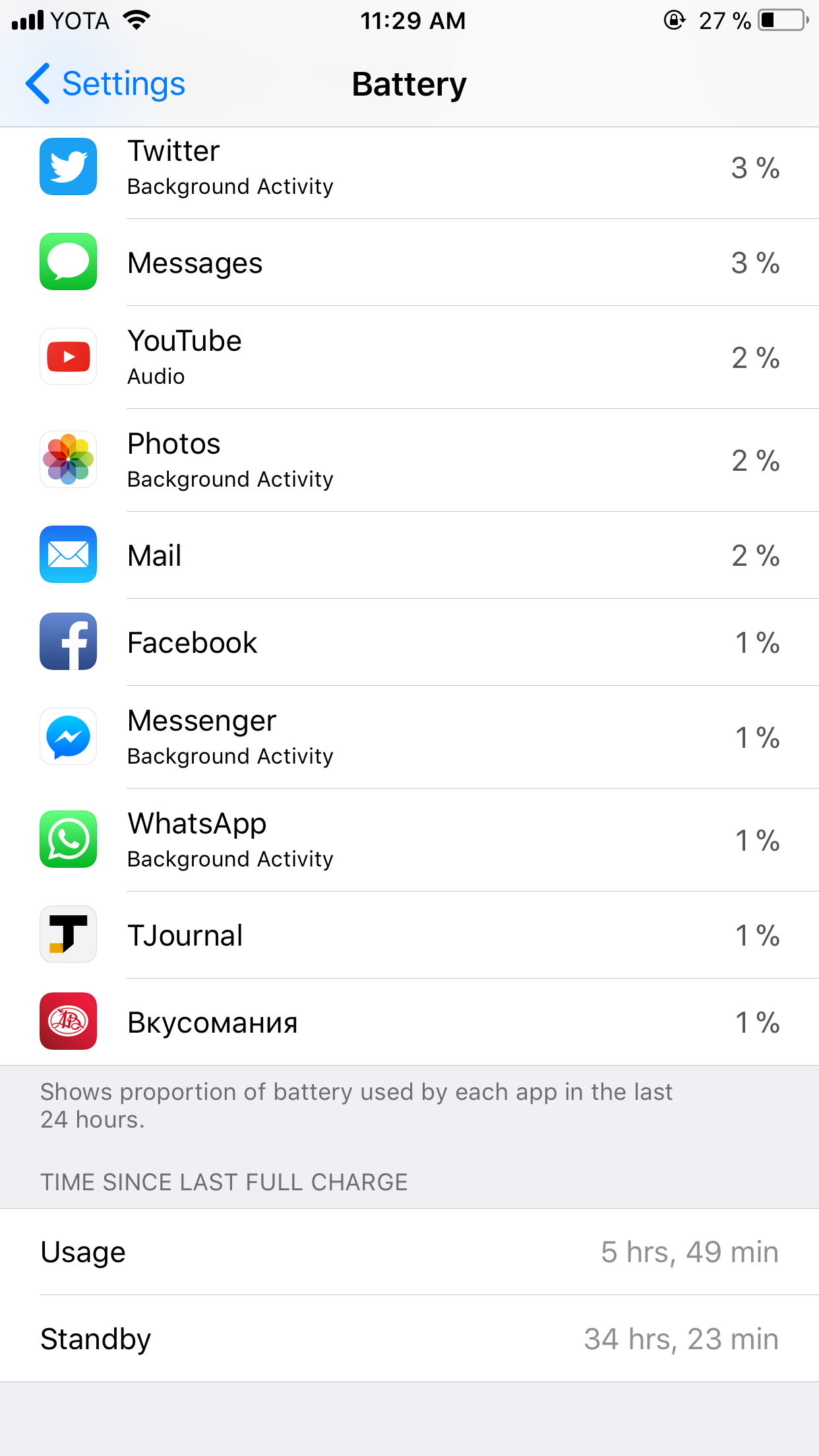This screenshot has width=819, height=1456.
Task: Select the Вкусомания battery row
Action: (409, 1022)
